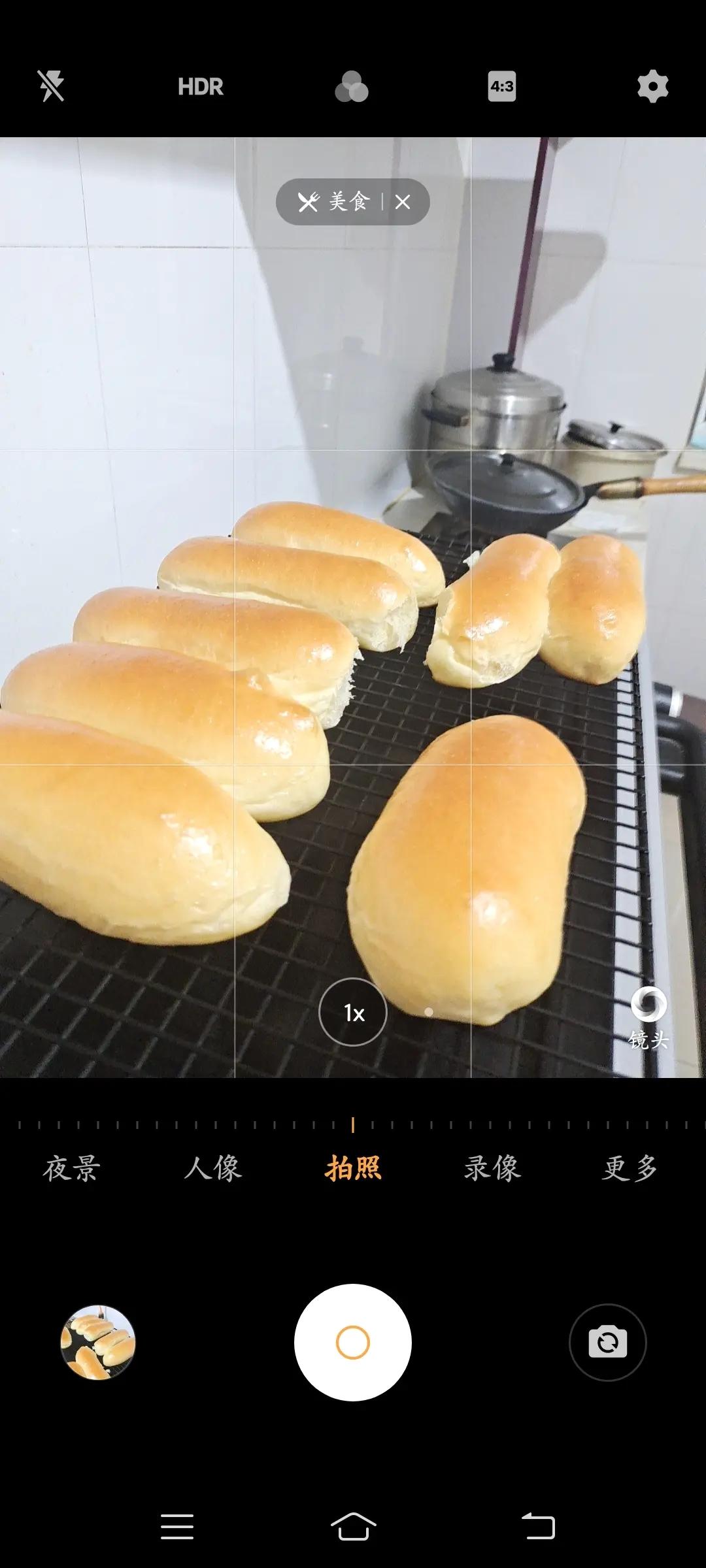Tap the 1x zoom button

click(353, 1013)
